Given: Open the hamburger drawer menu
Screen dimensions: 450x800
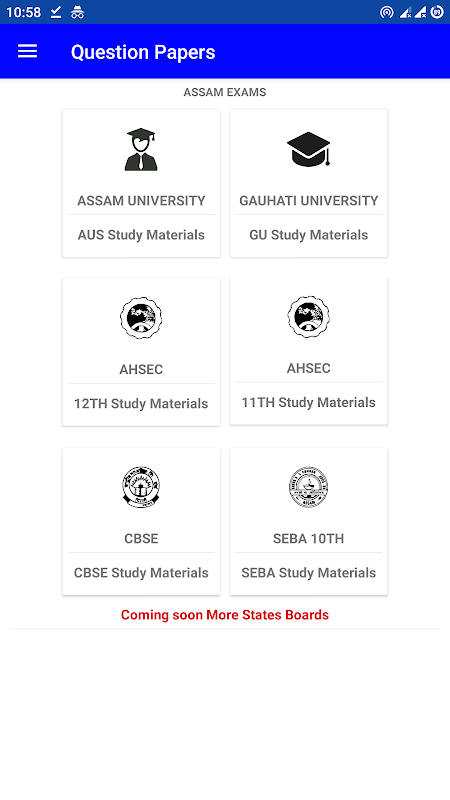Looking at the screenshot, I should click(x=28, y=51).
